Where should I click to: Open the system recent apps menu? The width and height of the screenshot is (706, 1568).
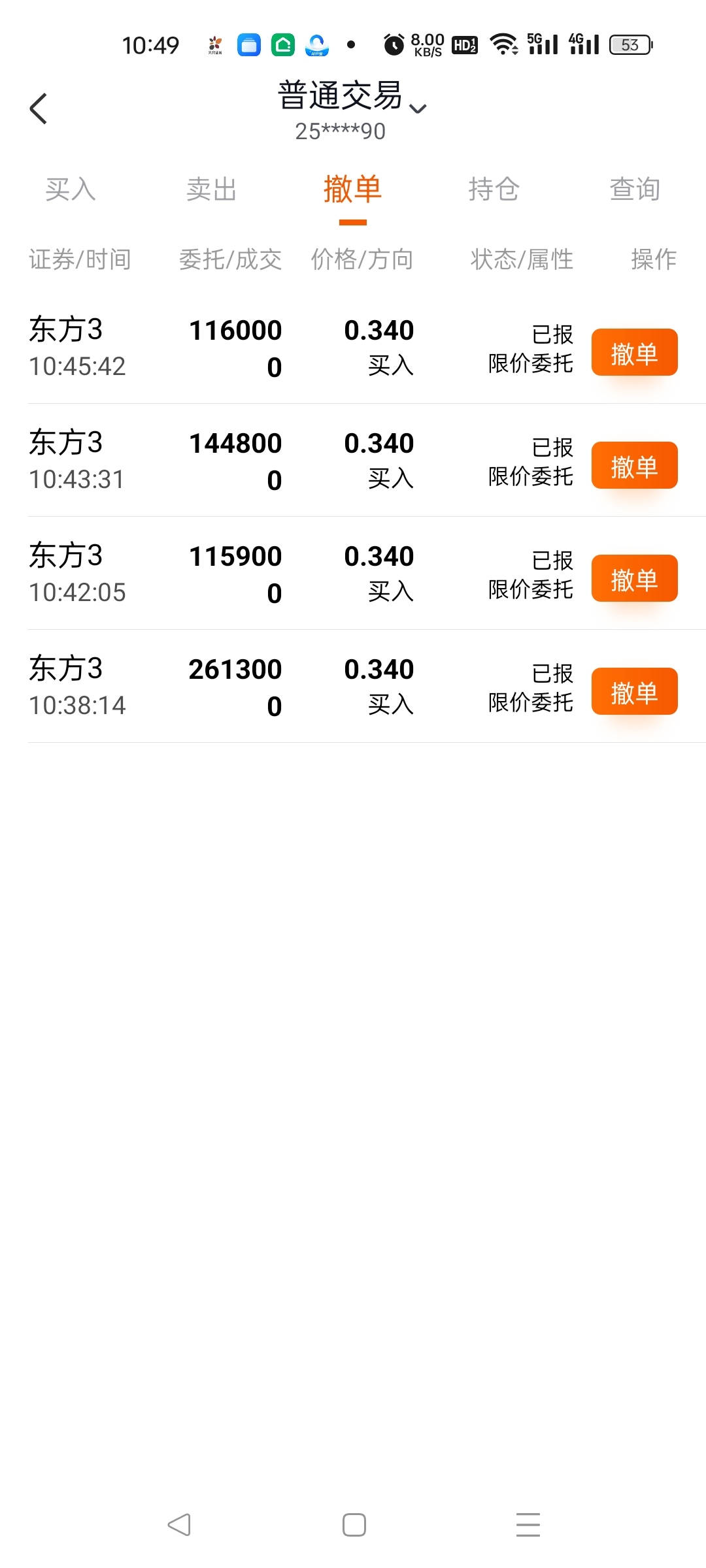528,1525
